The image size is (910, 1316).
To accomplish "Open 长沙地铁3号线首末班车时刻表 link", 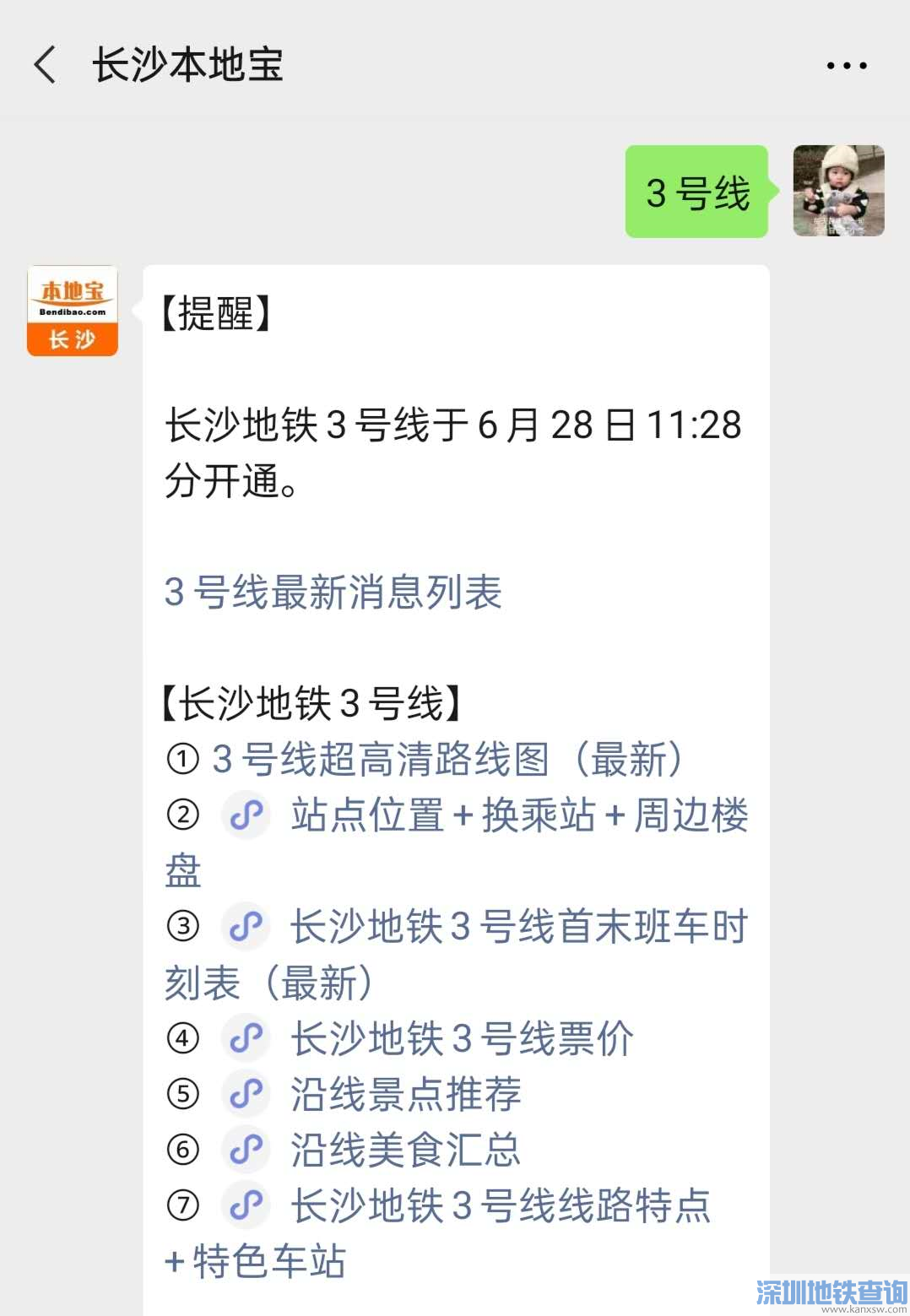I will [x=518, y=927].
